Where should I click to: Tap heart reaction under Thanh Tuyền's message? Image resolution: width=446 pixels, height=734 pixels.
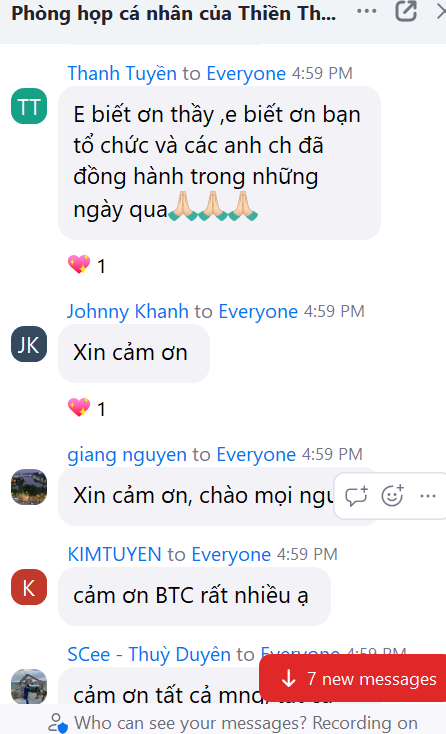point(87,265)
